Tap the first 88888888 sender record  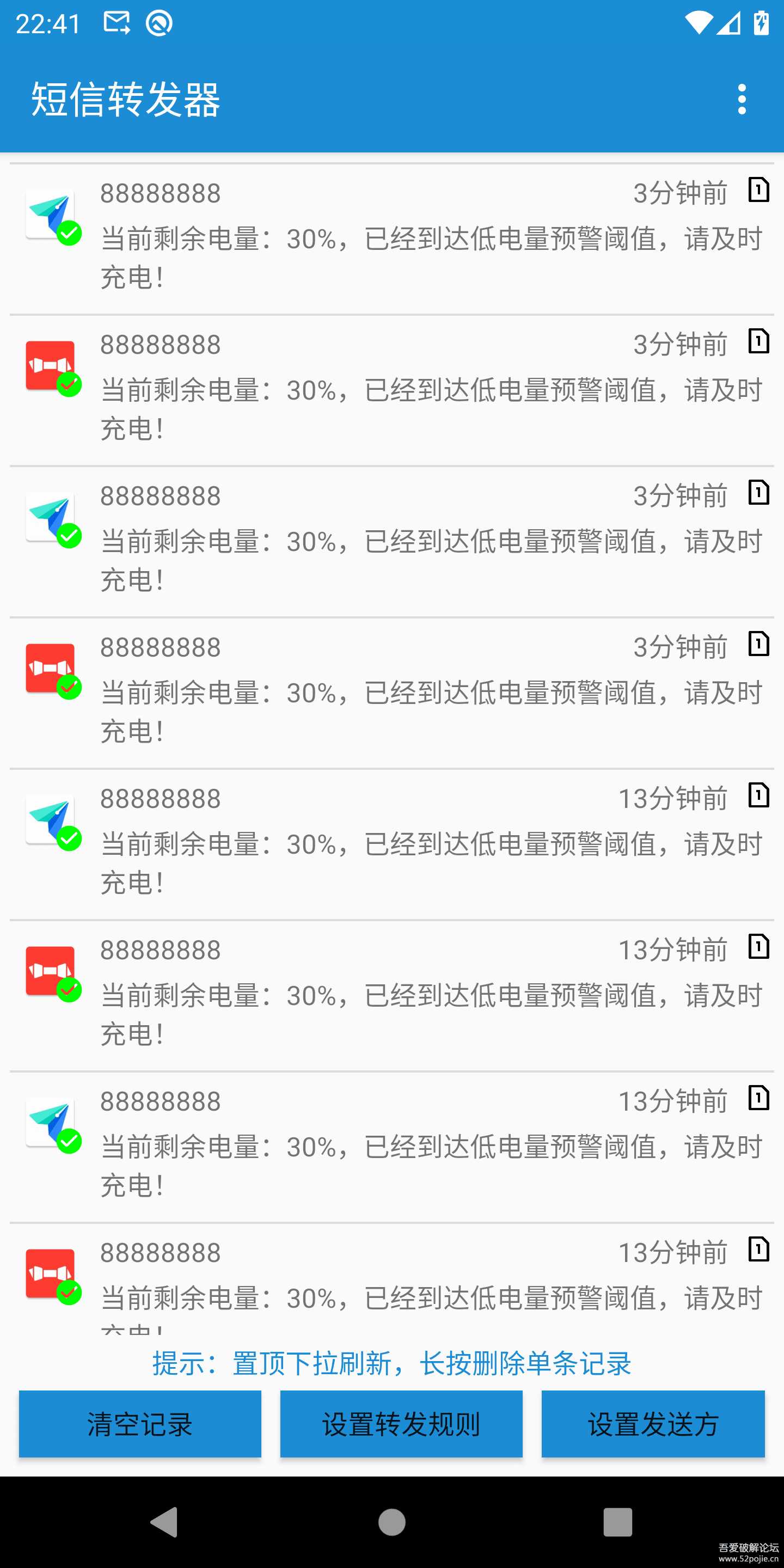click(x=160, y=194)
